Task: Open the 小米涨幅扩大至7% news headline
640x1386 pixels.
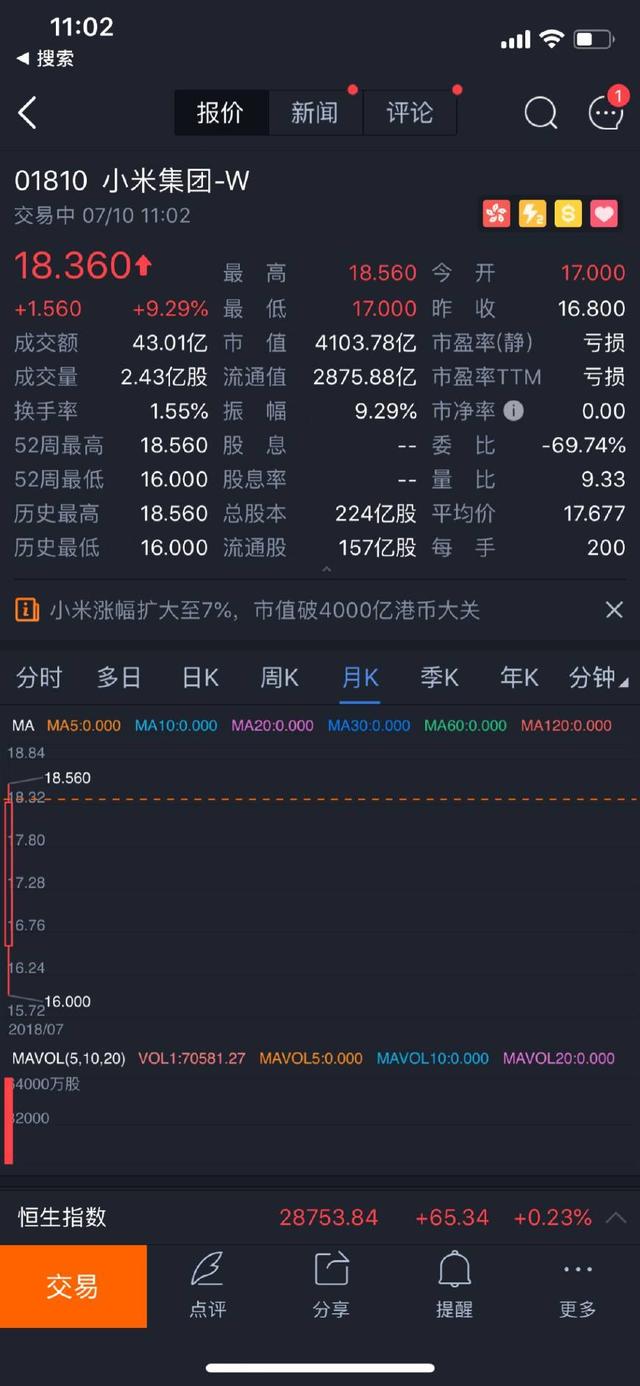Action: pos(265,610)
